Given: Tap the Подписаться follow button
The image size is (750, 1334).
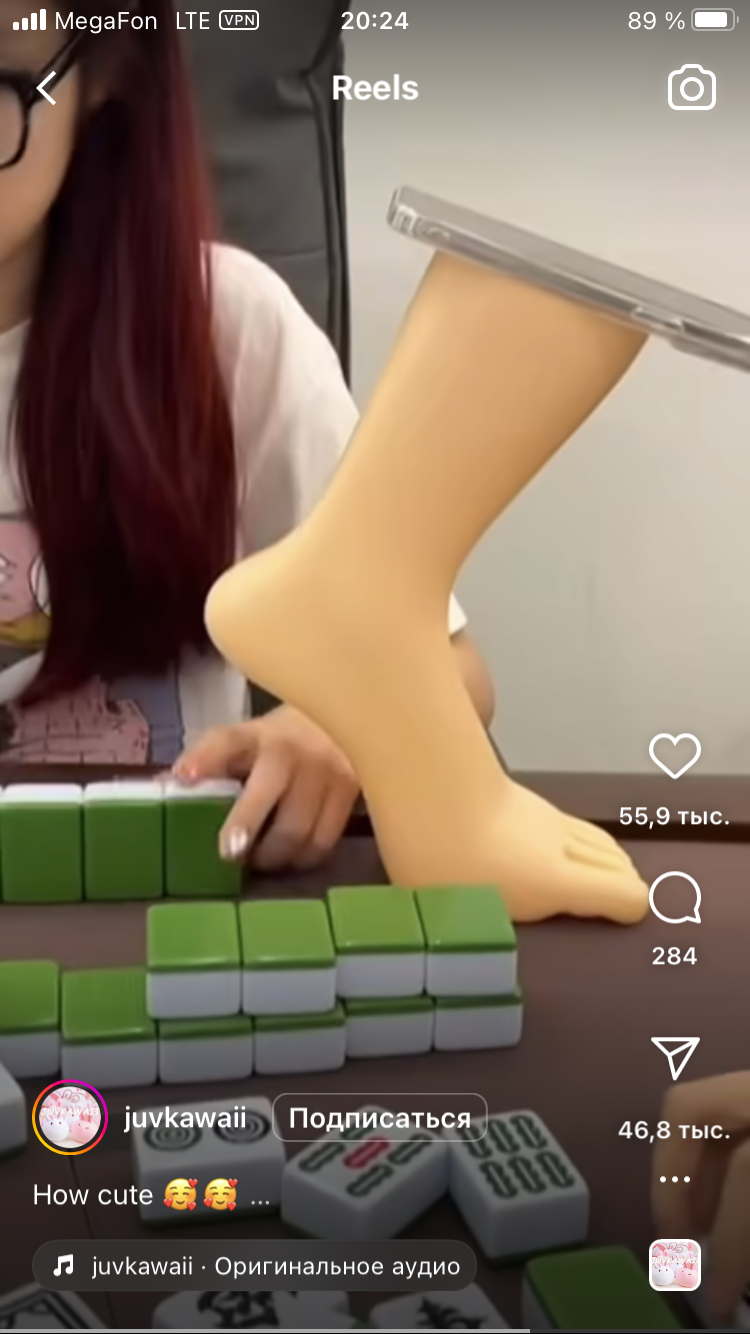Looking at the screenshot, I should 380,1118.
